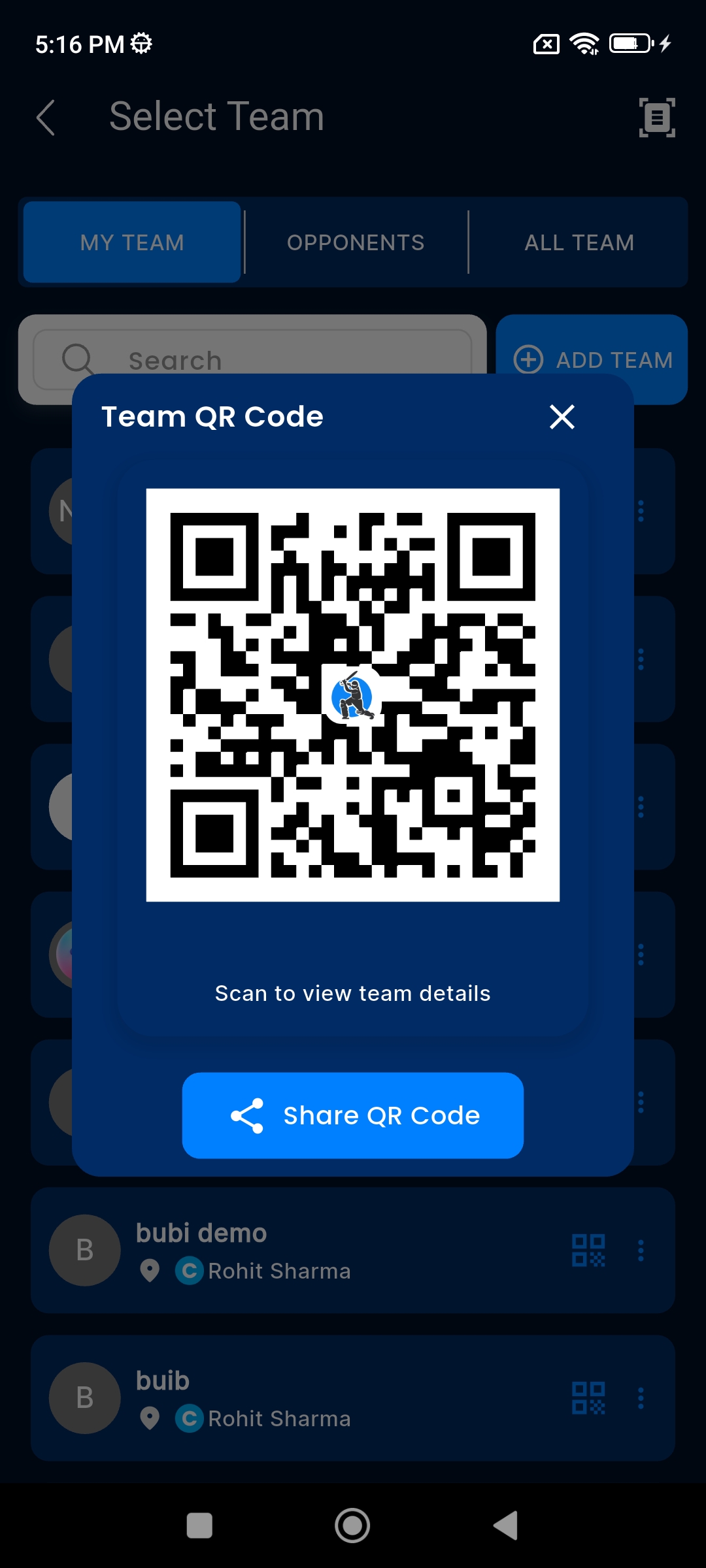
Task: Switch to the Opponents tab
Action: (356, 242)
